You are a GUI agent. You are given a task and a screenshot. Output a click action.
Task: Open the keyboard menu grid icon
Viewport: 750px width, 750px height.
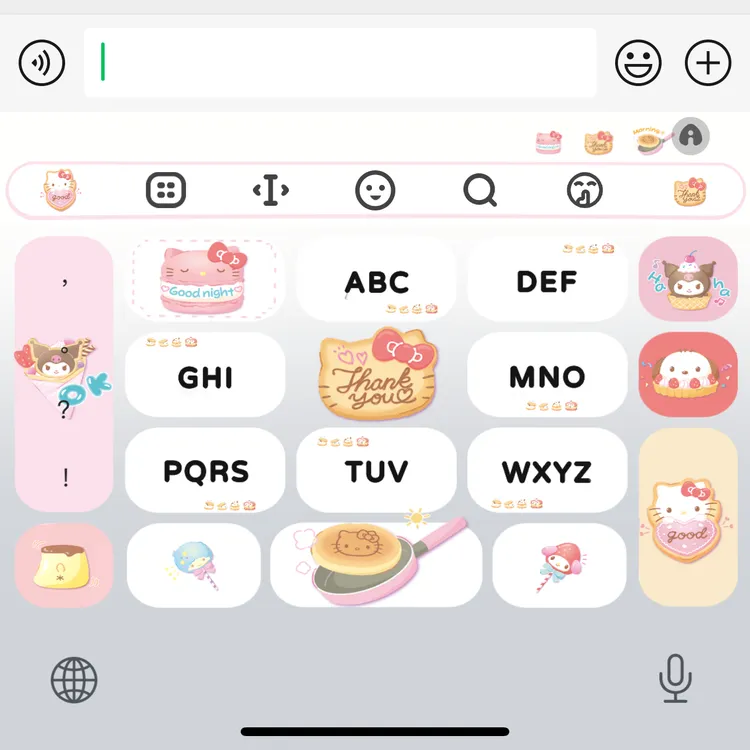tap(166, 190)
